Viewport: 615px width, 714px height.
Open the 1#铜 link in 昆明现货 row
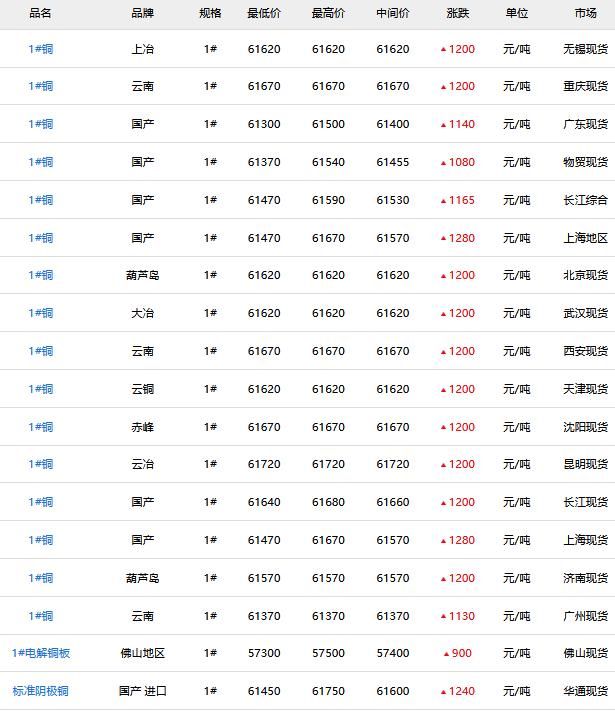[41, 464]
